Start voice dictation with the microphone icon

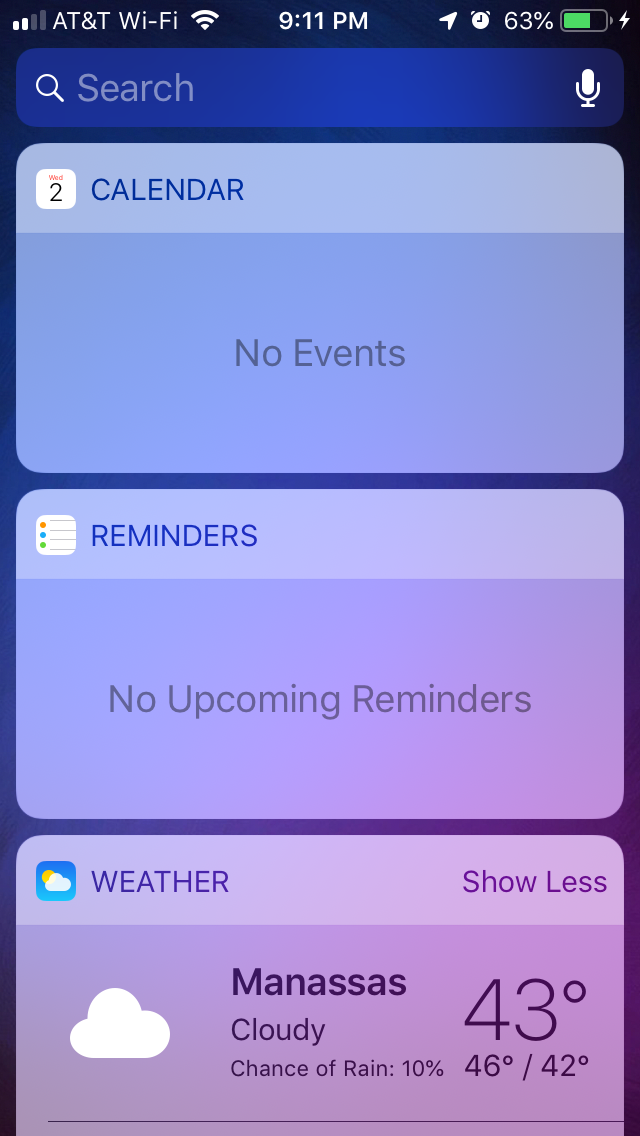point(588,88)
